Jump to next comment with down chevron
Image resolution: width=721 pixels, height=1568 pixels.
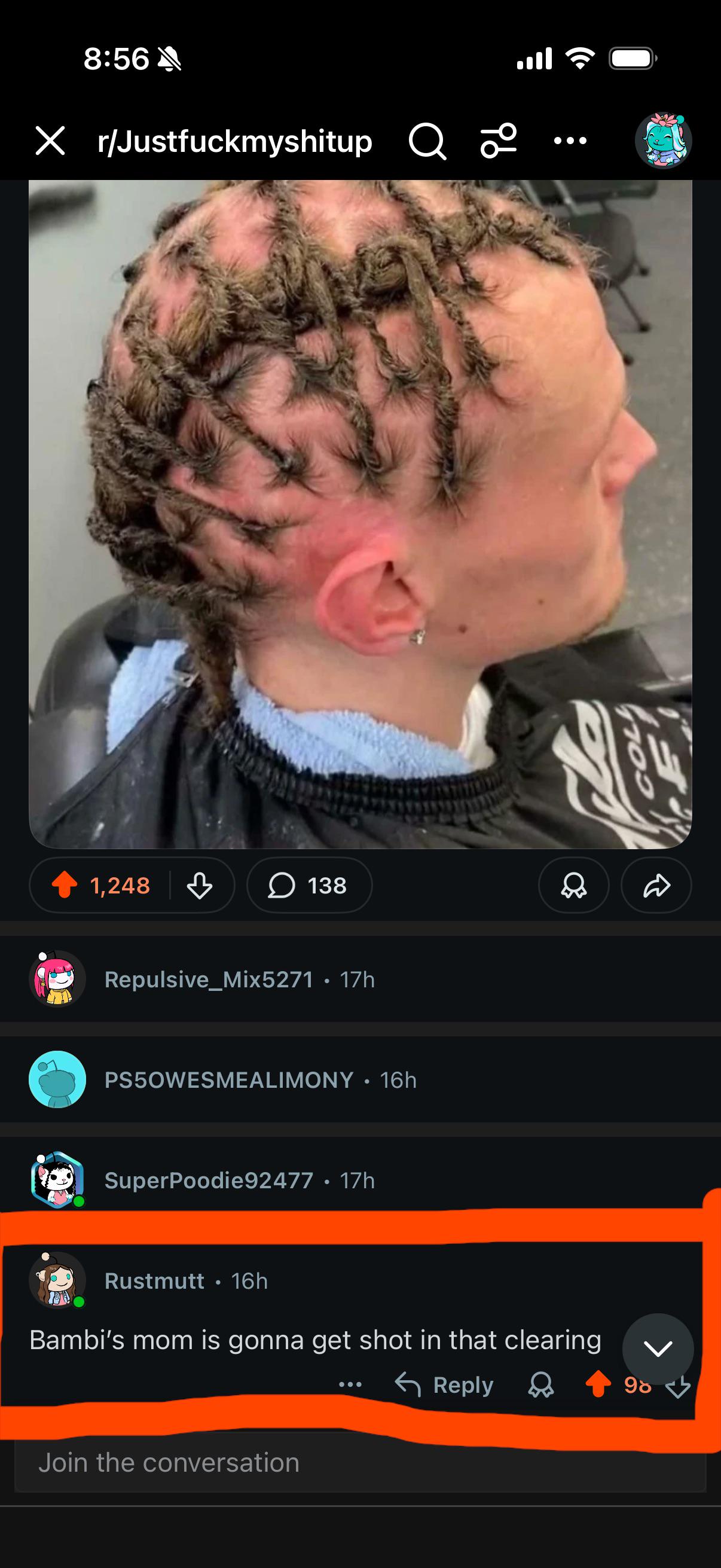[x=658, y=1349]
